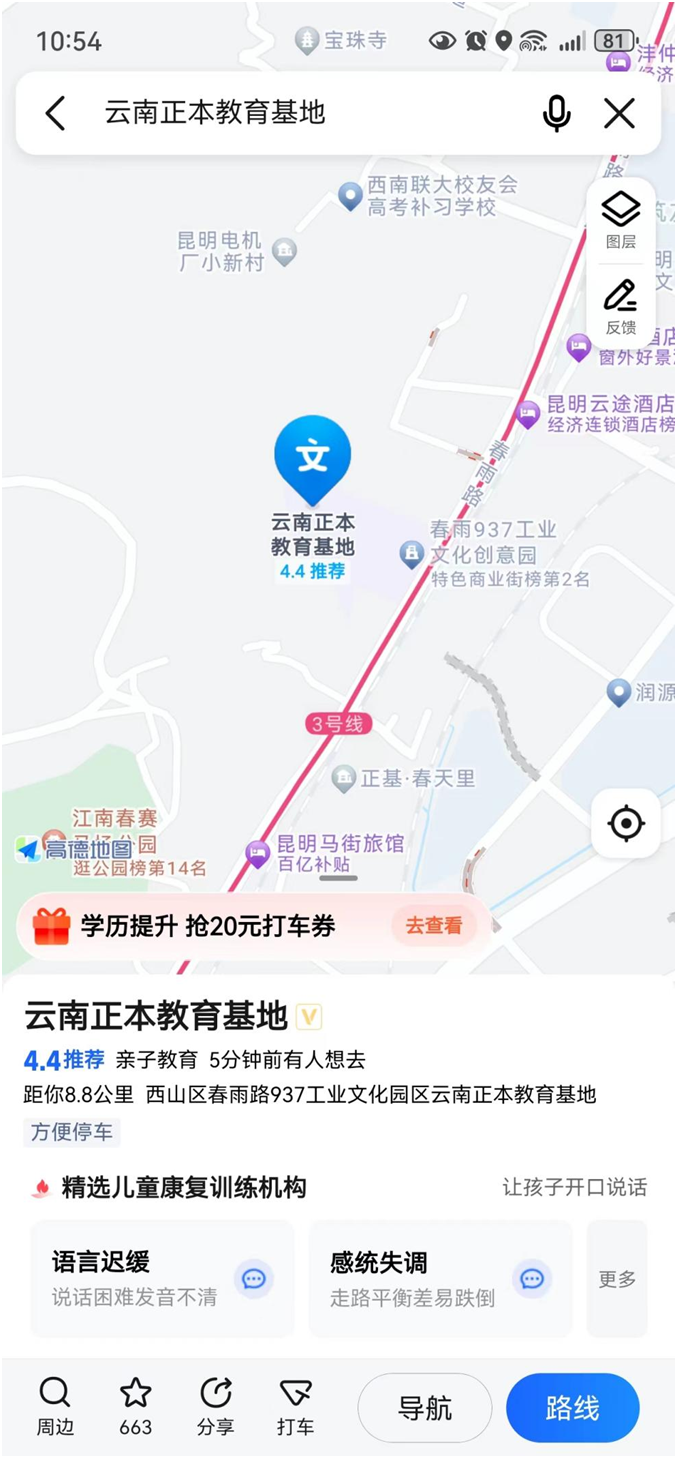Open the 图层 map layers option

(x=620, y=220)
